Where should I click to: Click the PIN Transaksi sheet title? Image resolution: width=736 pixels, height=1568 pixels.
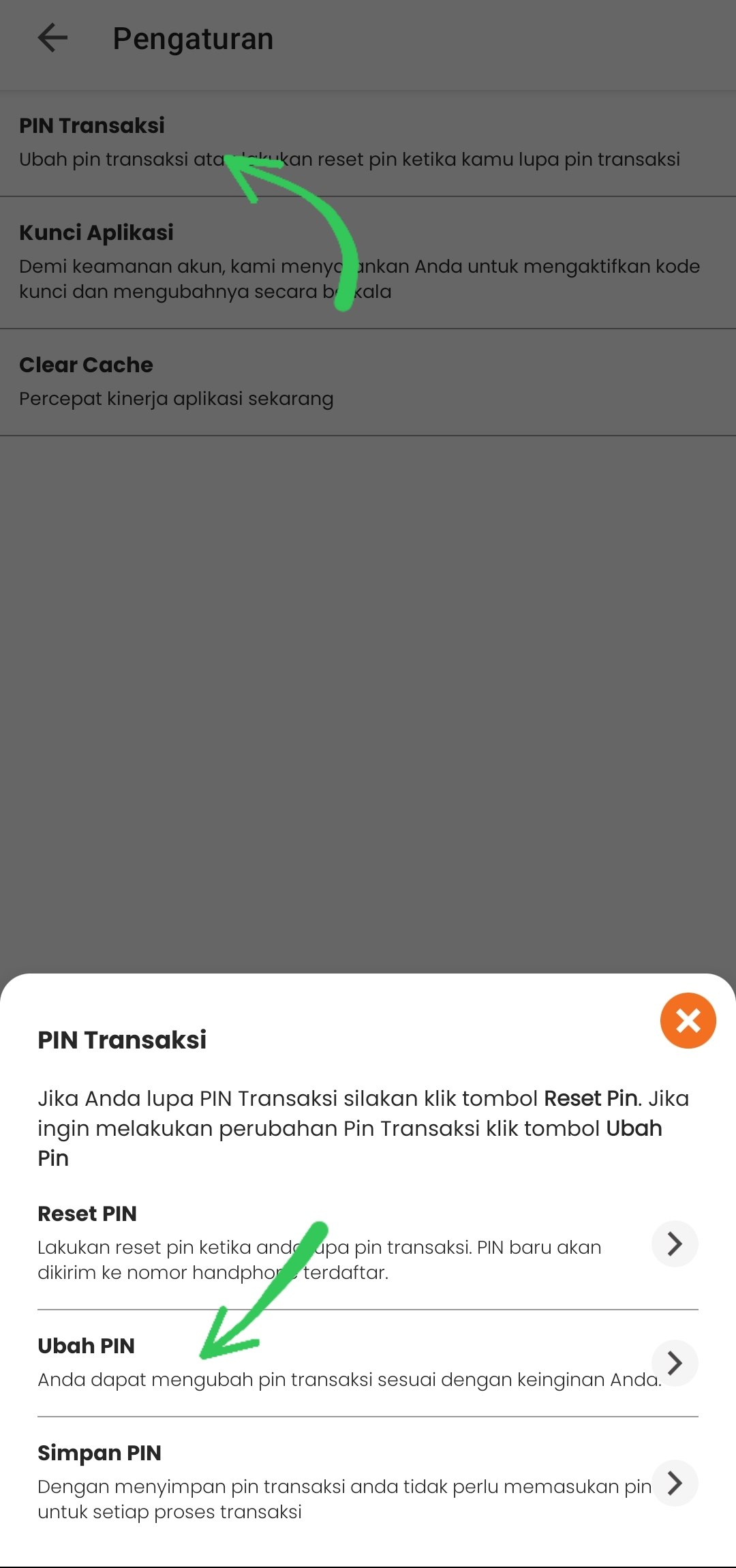[x=122, y=1040]
